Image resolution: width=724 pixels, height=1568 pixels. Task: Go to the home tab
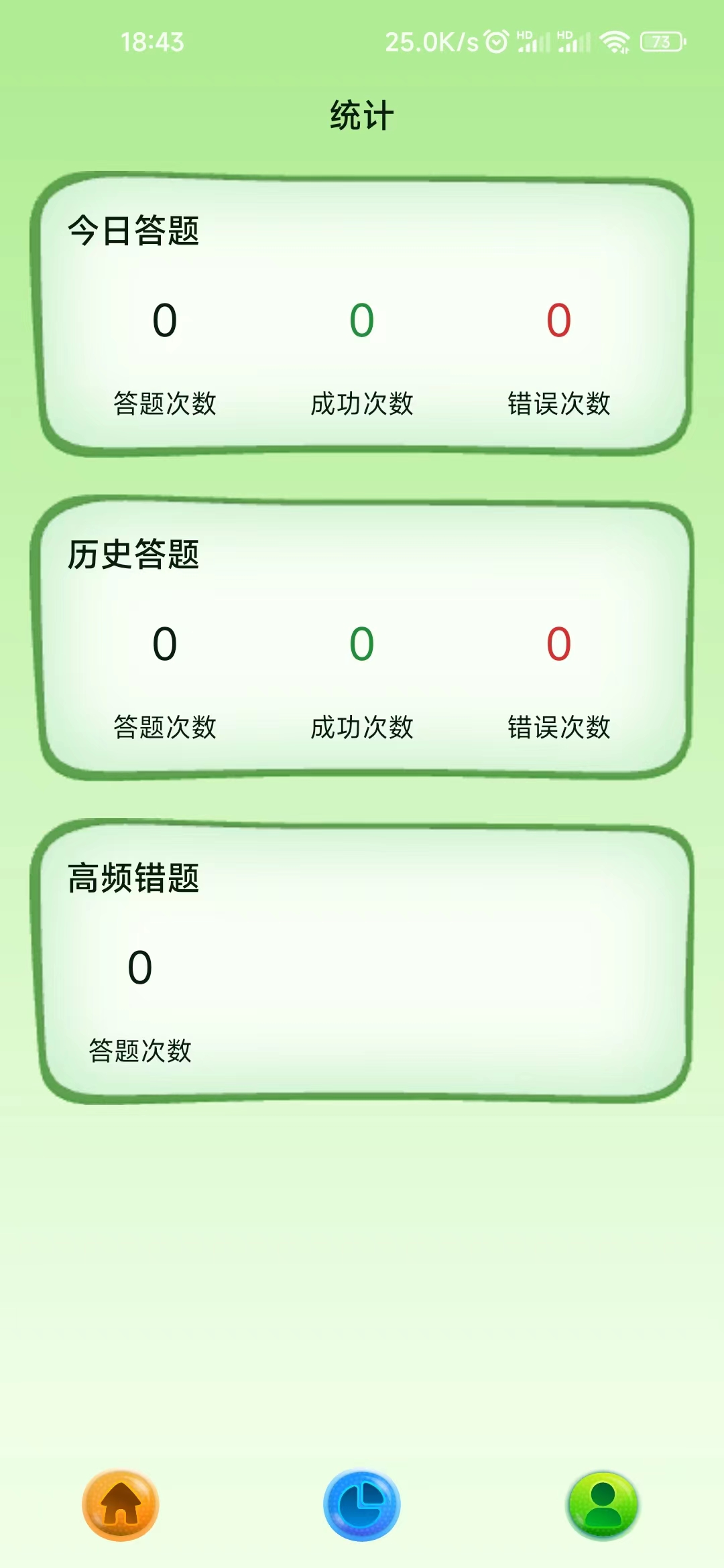pyautogui.click(x=121, y=1506)
